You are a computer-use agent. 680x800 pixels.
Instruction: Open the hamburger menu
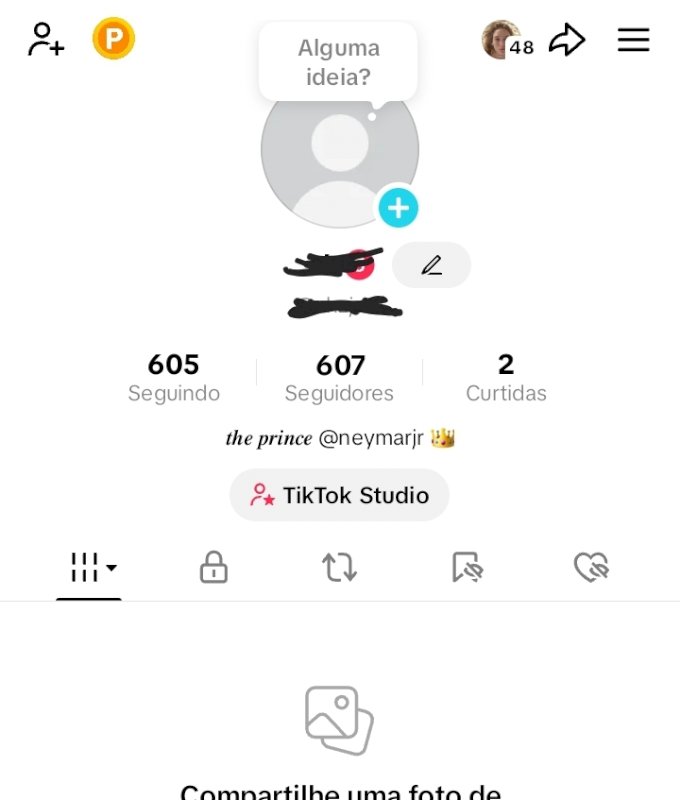[x=633, y=40]
